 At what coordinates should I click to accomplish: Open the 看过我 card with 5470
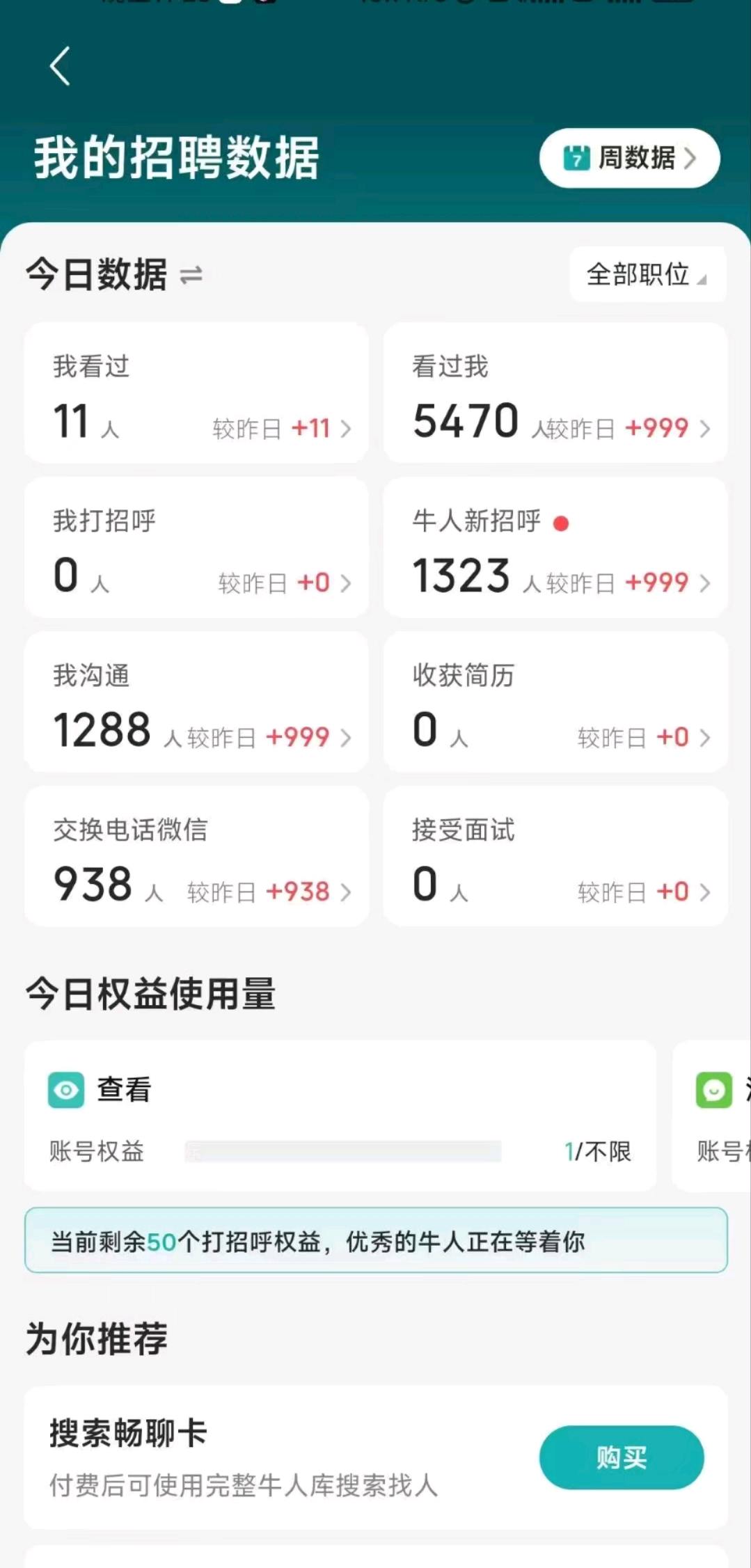(x=555, y=393)
